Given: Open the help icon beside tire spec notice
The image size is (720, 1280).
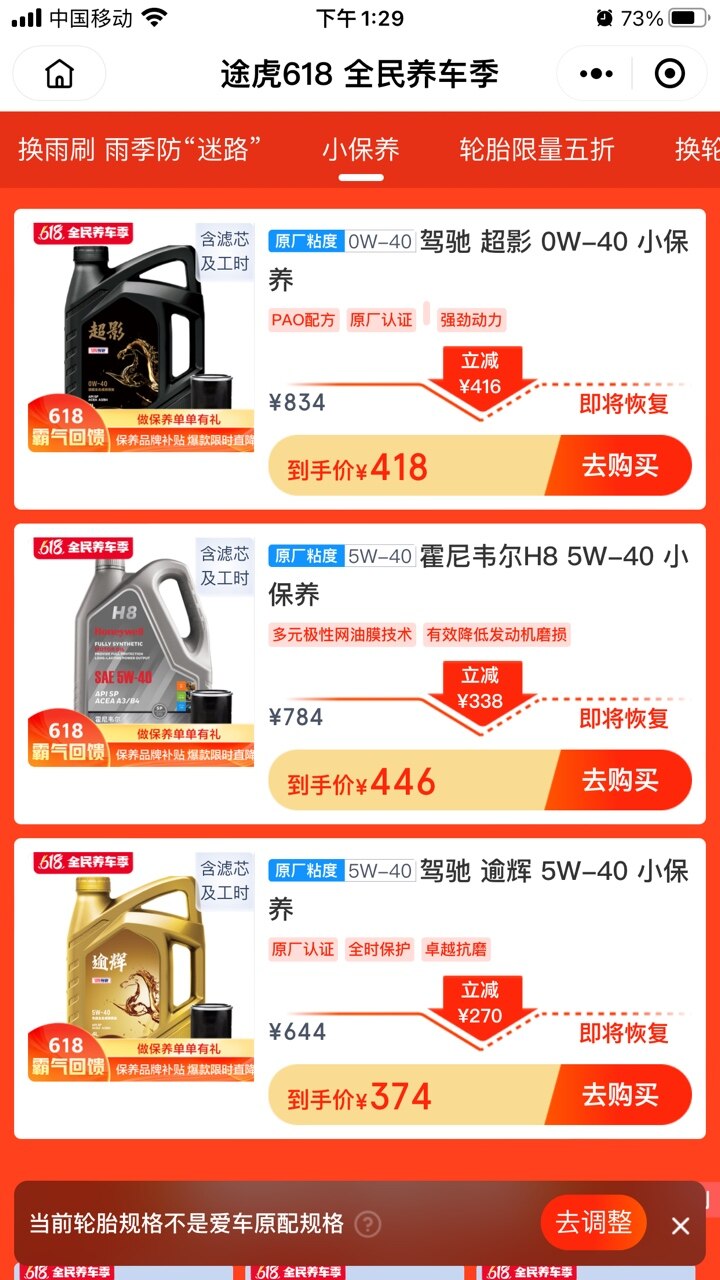Looking at the screenshot, I should pyautogui.click(x=368, y=1224).
